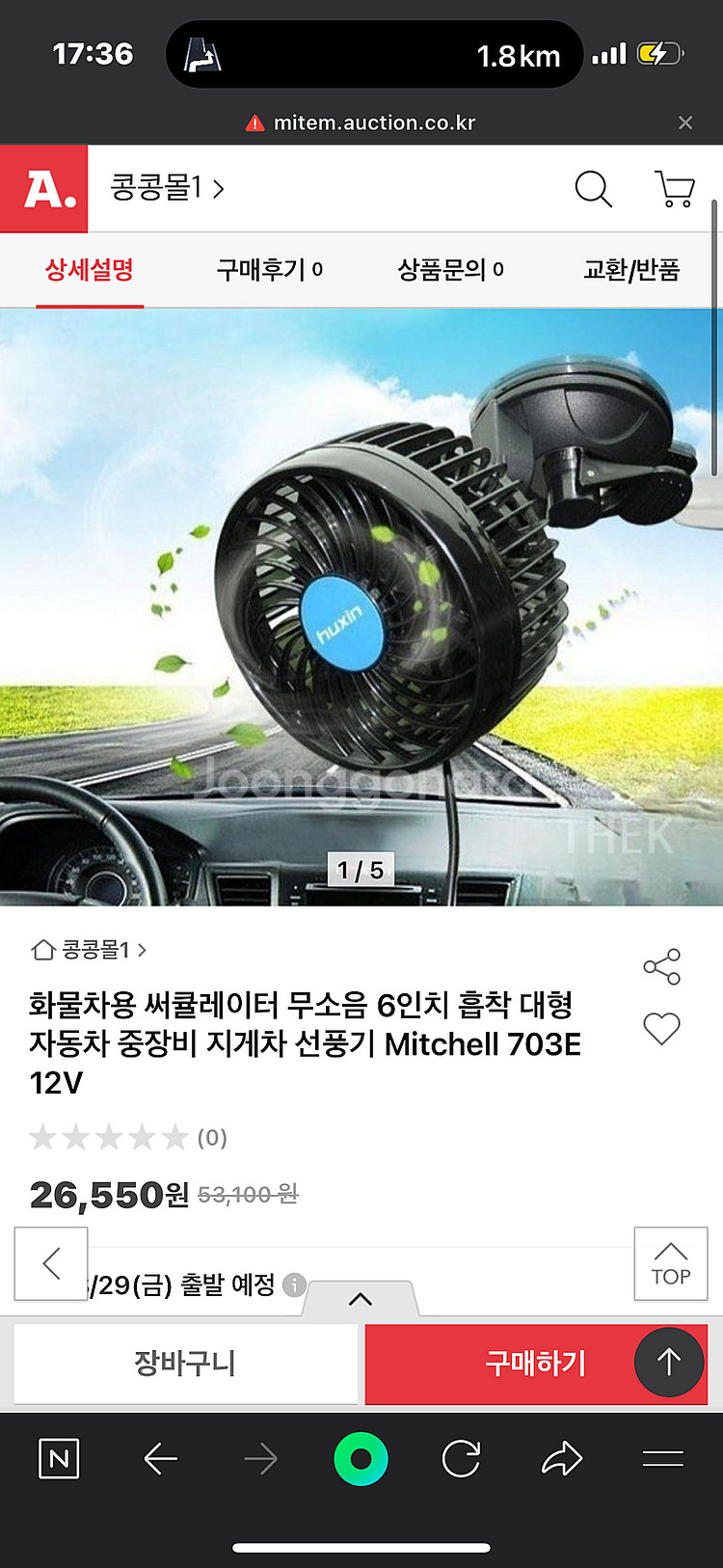The image size is (723, 1568).
Task: Add item to 장바구니
Action: [x=185, y=1364]
